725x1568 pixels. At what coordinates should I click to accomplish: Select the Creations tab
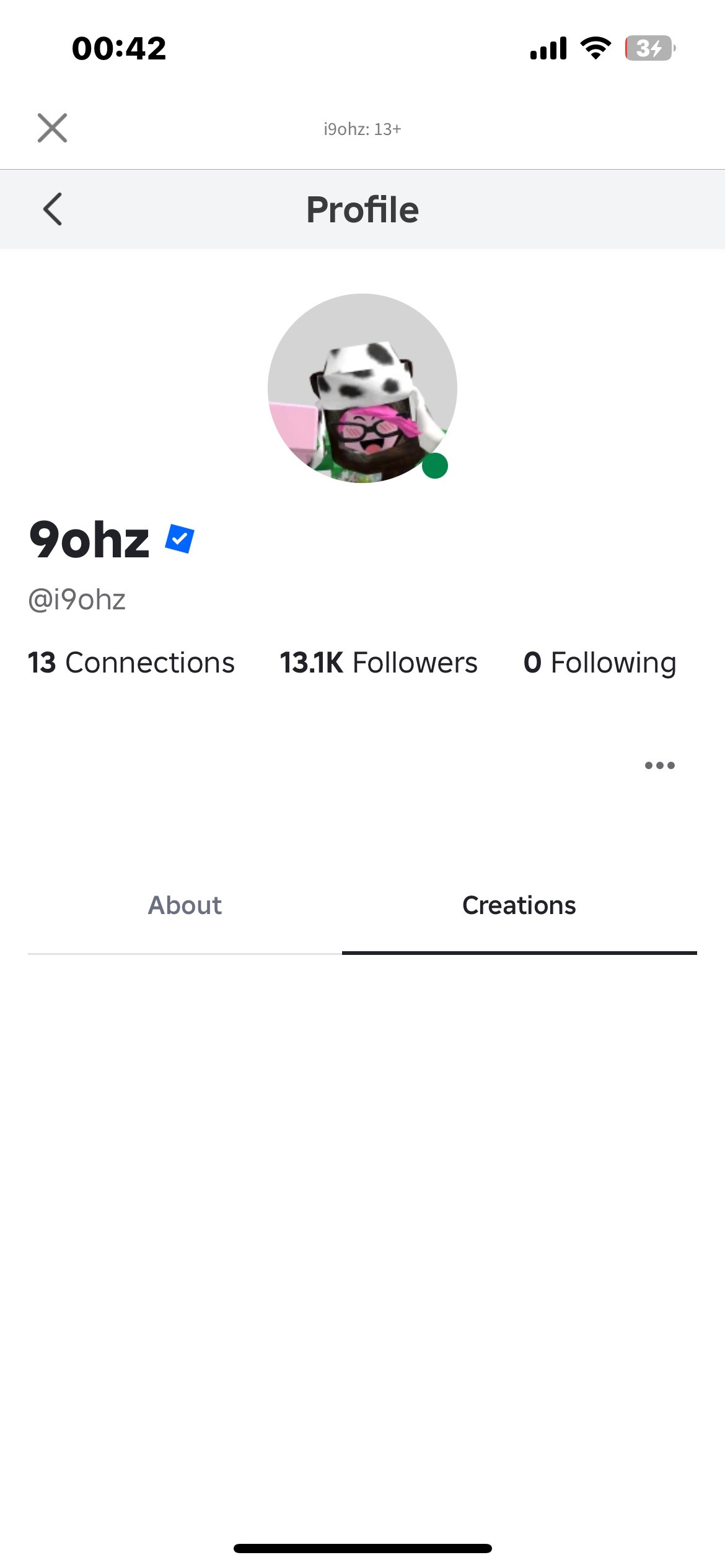519,905
